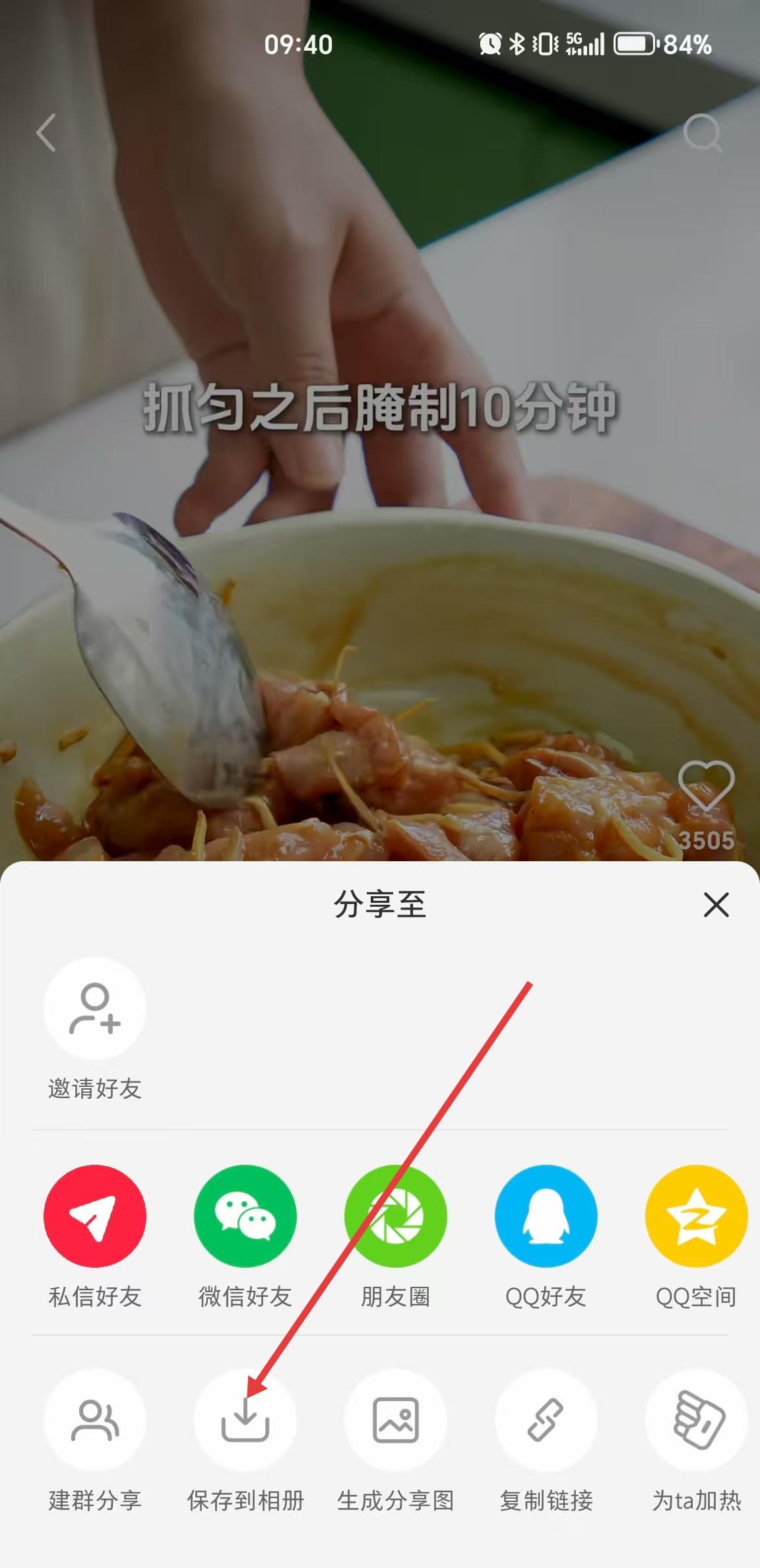Send to QQ好友
Image resolution: width=760 pixels, height=1568 pixels.
[546, 1216]
